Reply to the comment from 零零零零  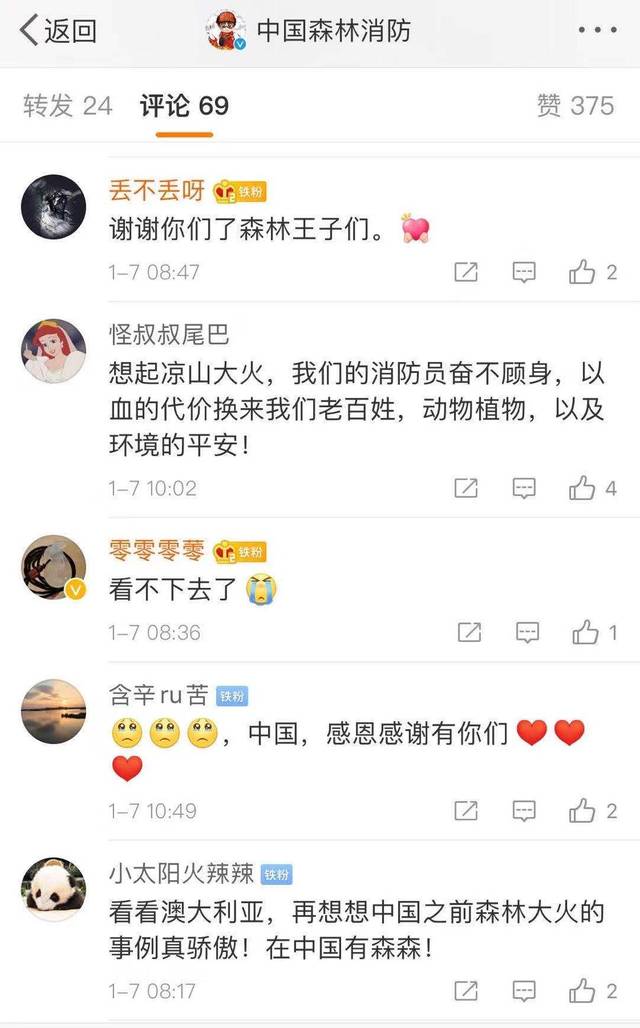[x=527, y=632]
